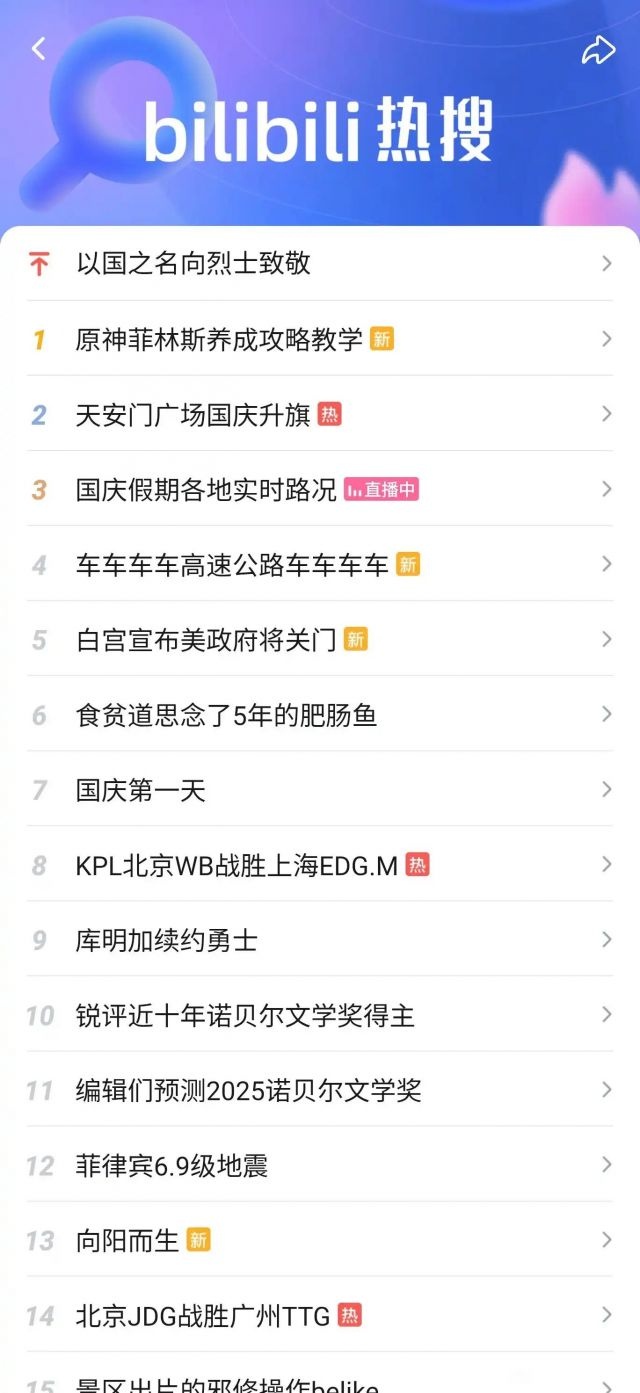Go back with the top-left arrow
The image size is (640, 1393).
point(38,48)
